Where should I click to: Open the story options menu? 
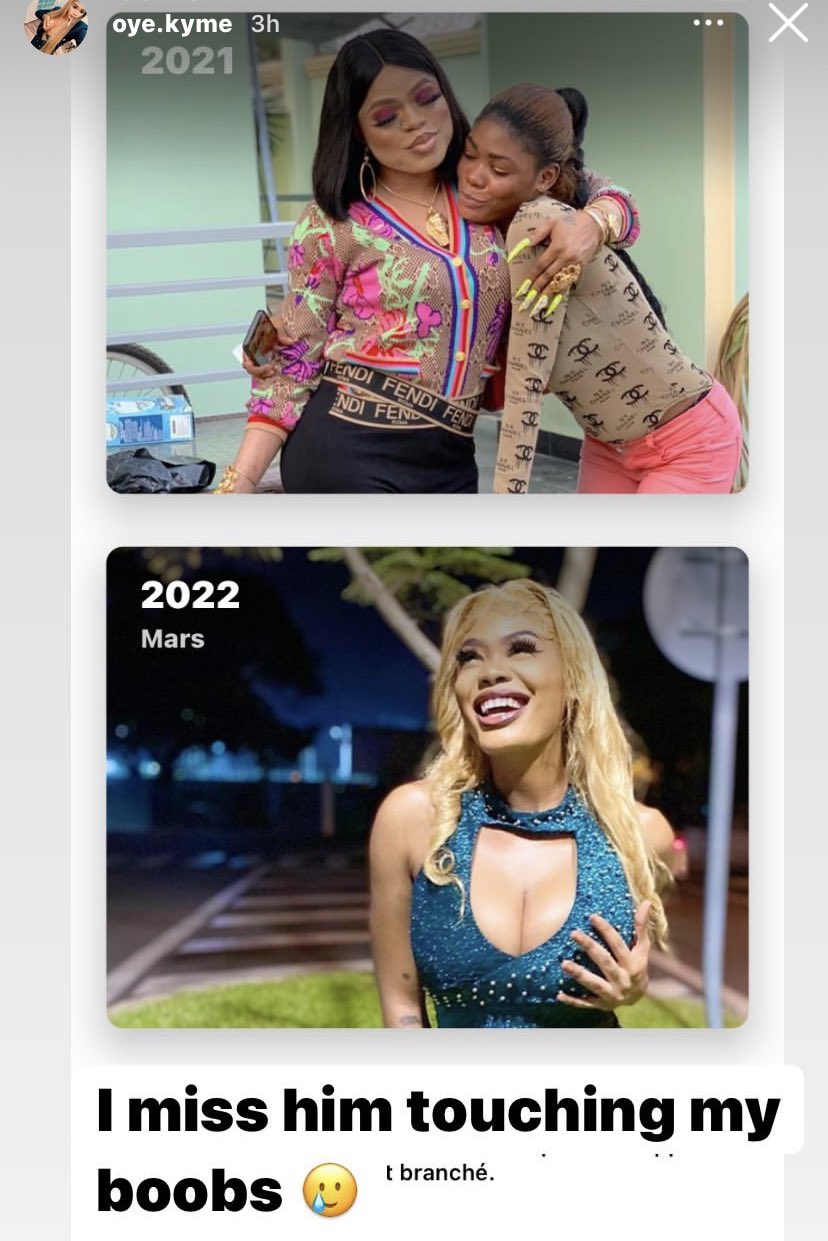pos(708,23)
